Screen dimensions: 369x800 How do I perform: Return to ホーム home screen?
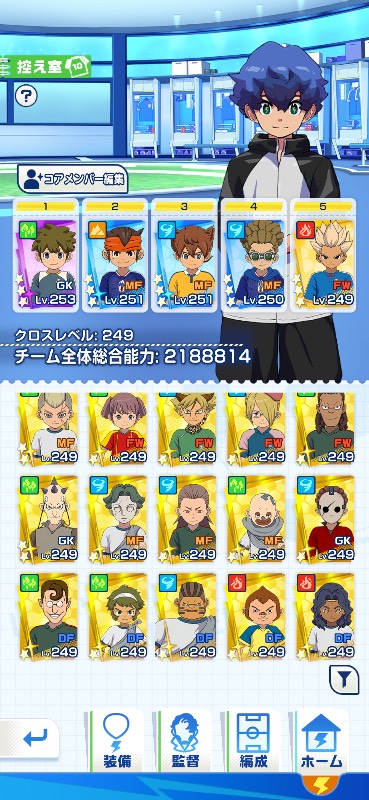322,740
